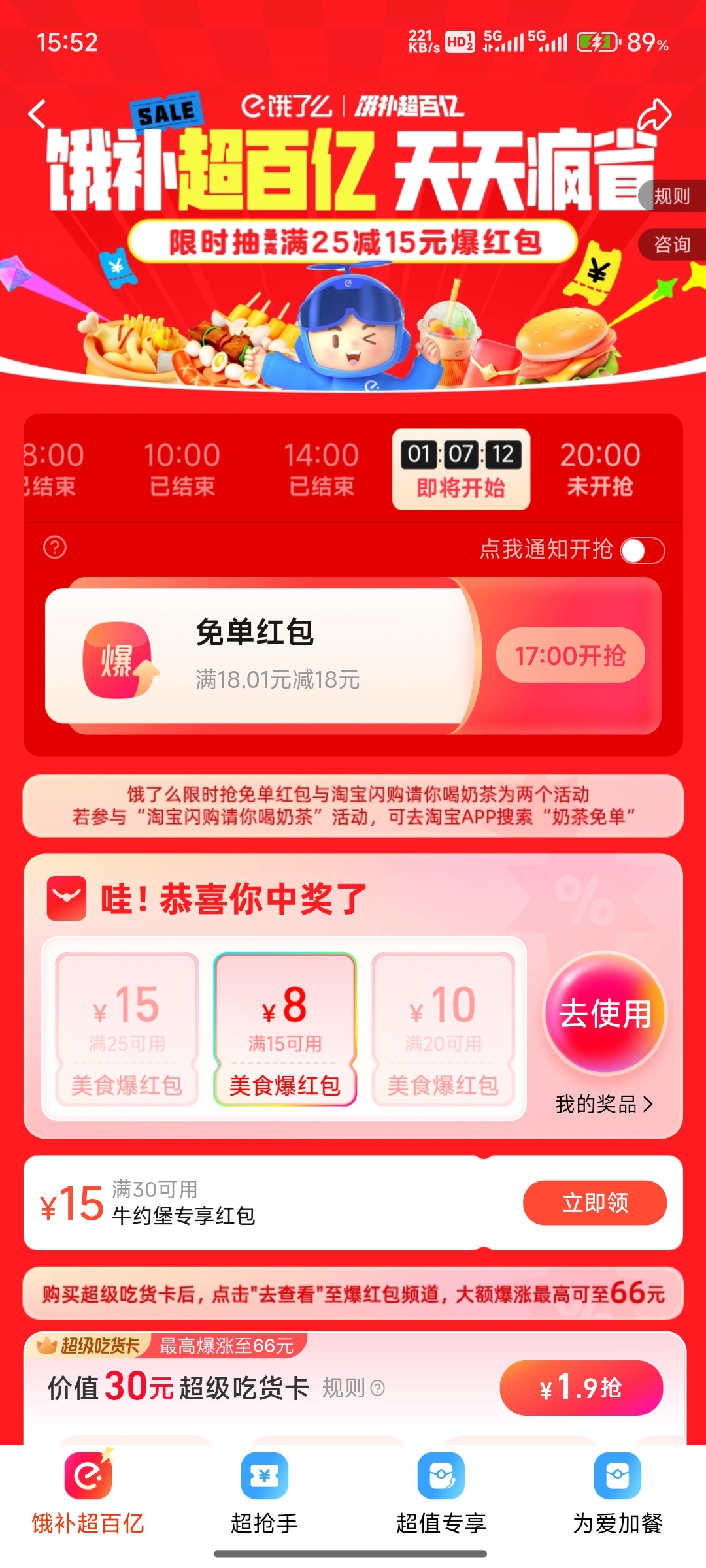Image resolution: width=706 pixels, height=1568 pixels.
Task: Select the 即将开始 countdown slot
Action: (x=461, y=469)
